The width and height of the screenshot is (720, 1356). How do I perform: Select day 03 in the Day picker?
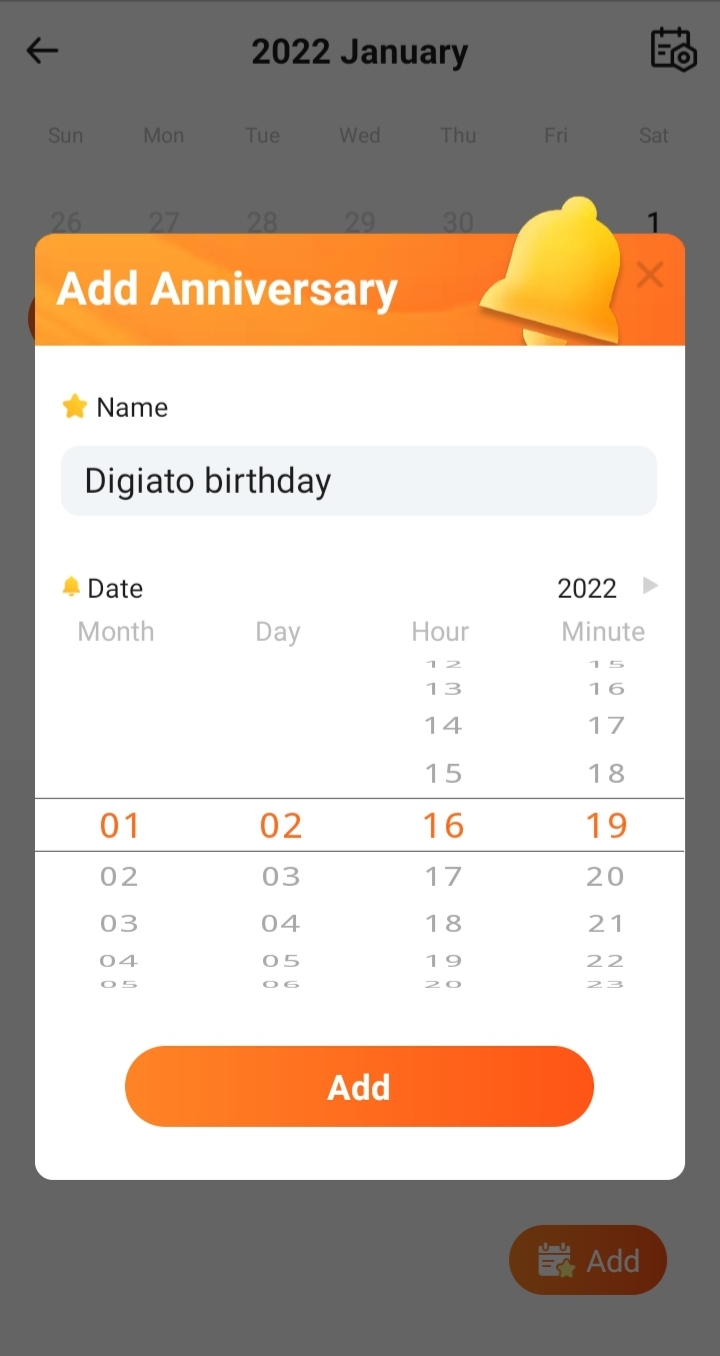click(281, 877)
